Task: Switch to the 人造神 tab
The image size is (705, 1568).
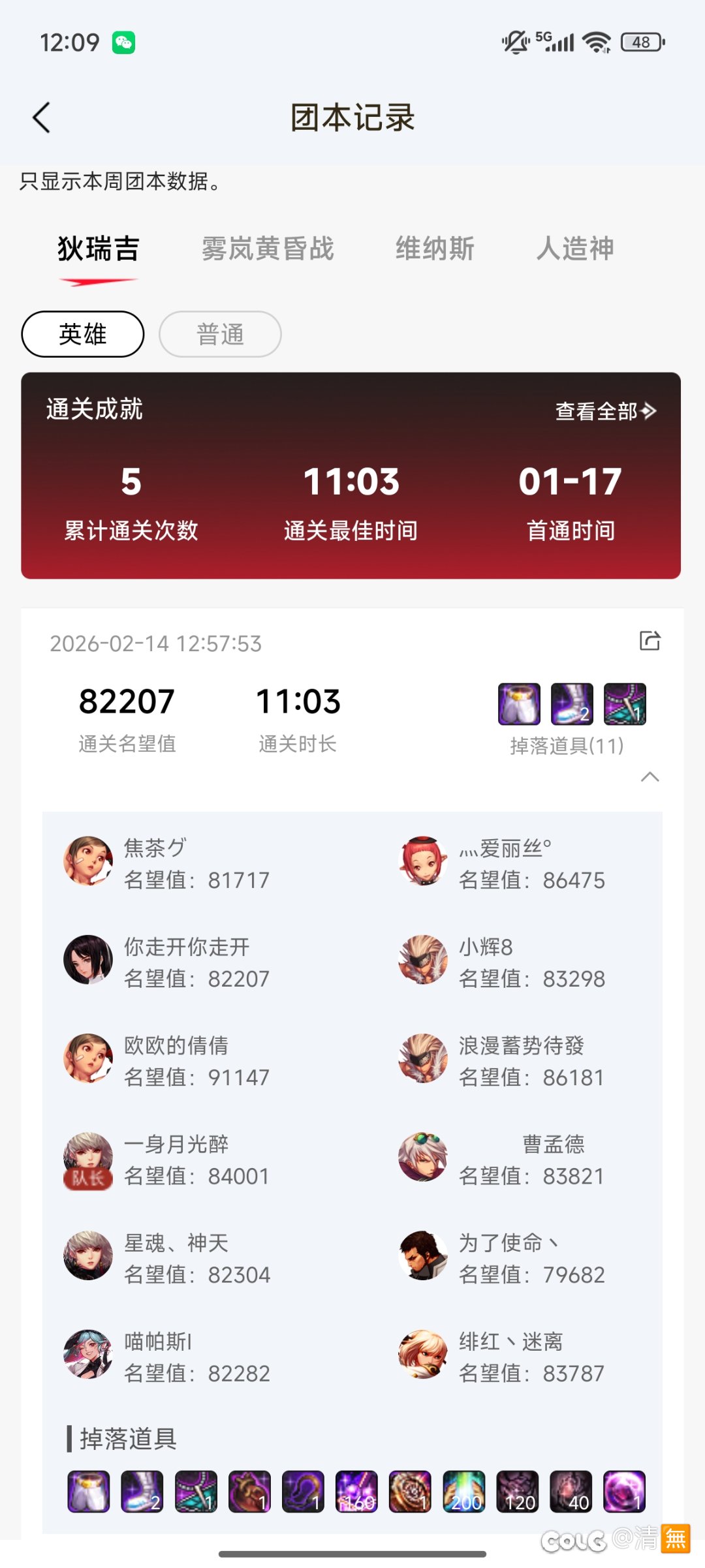Action: [575, 249]
